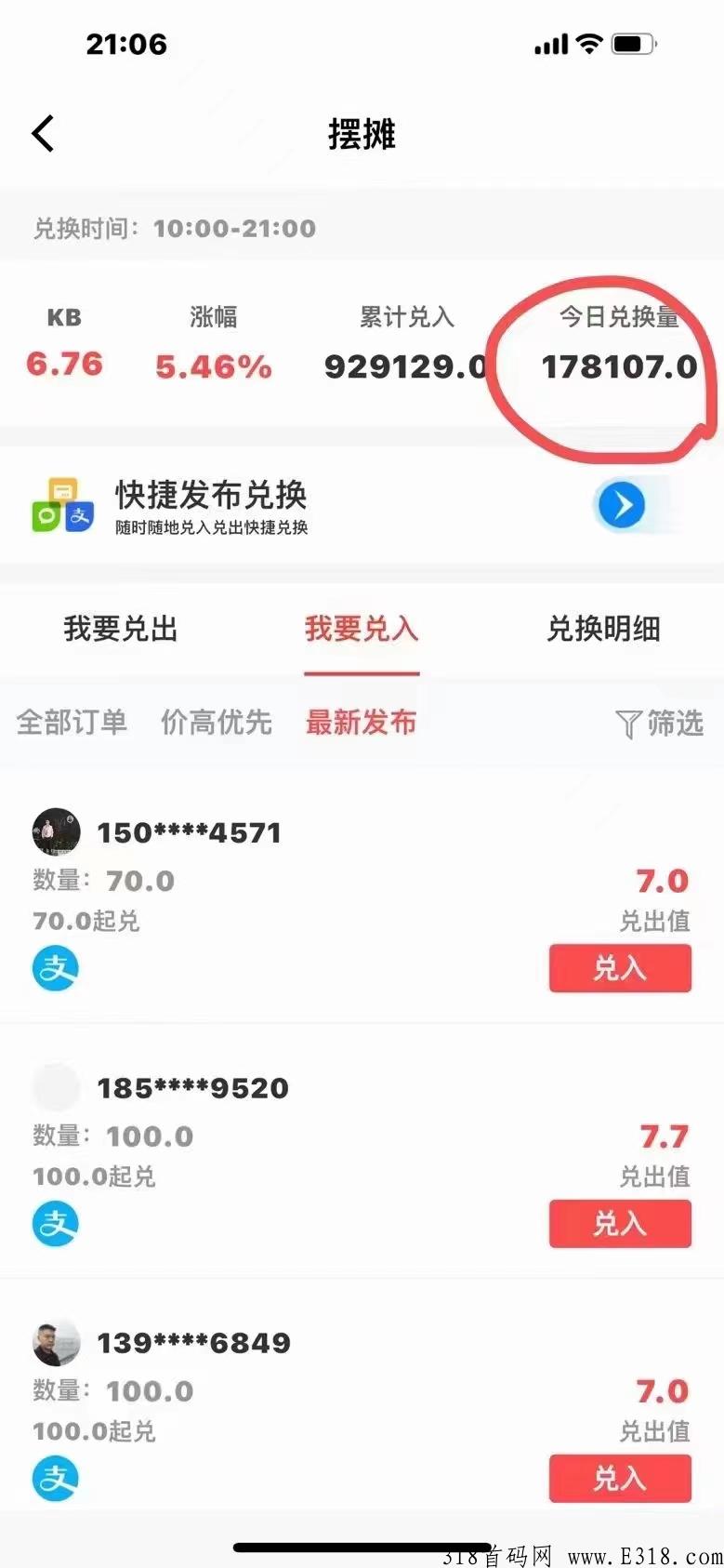Tap the circled 今日兑换量 value 178107.0

619,365
